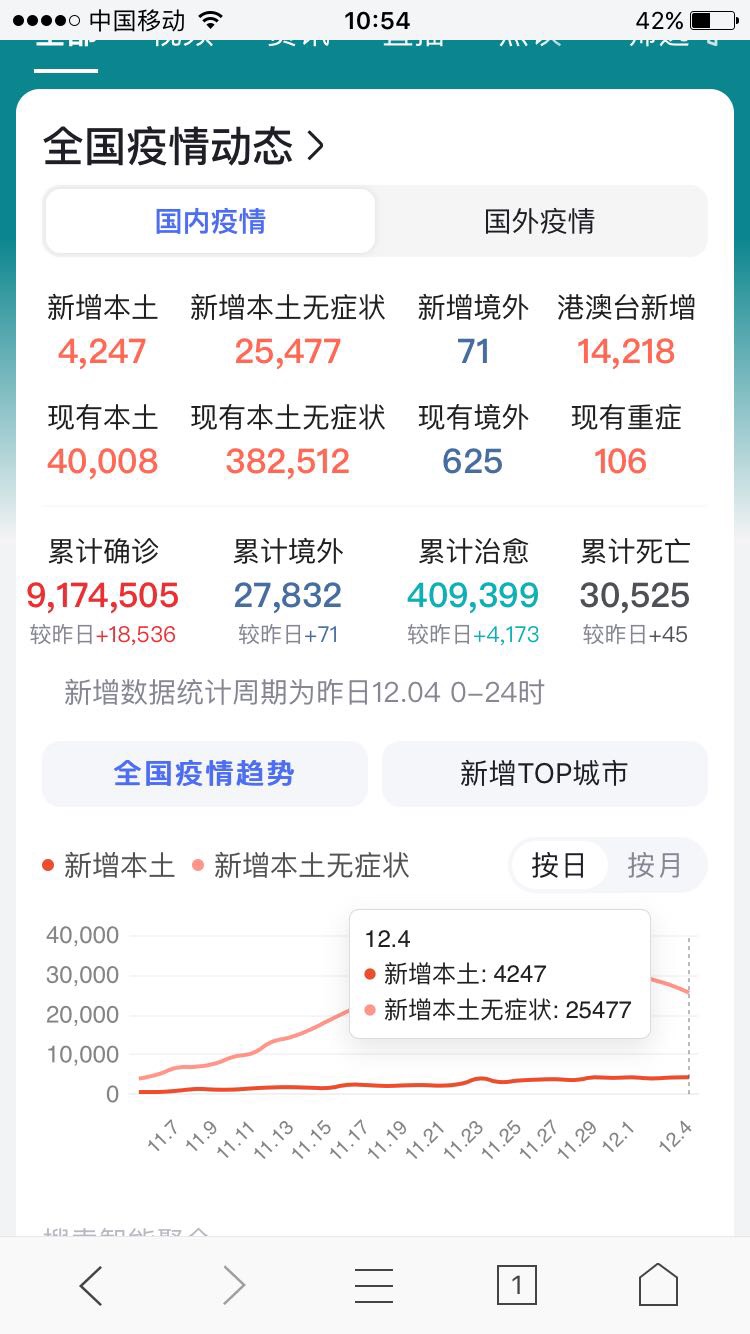Screen dimensions: 750x1334
Task: Open the browser menu
Action: pos(374,1285)
